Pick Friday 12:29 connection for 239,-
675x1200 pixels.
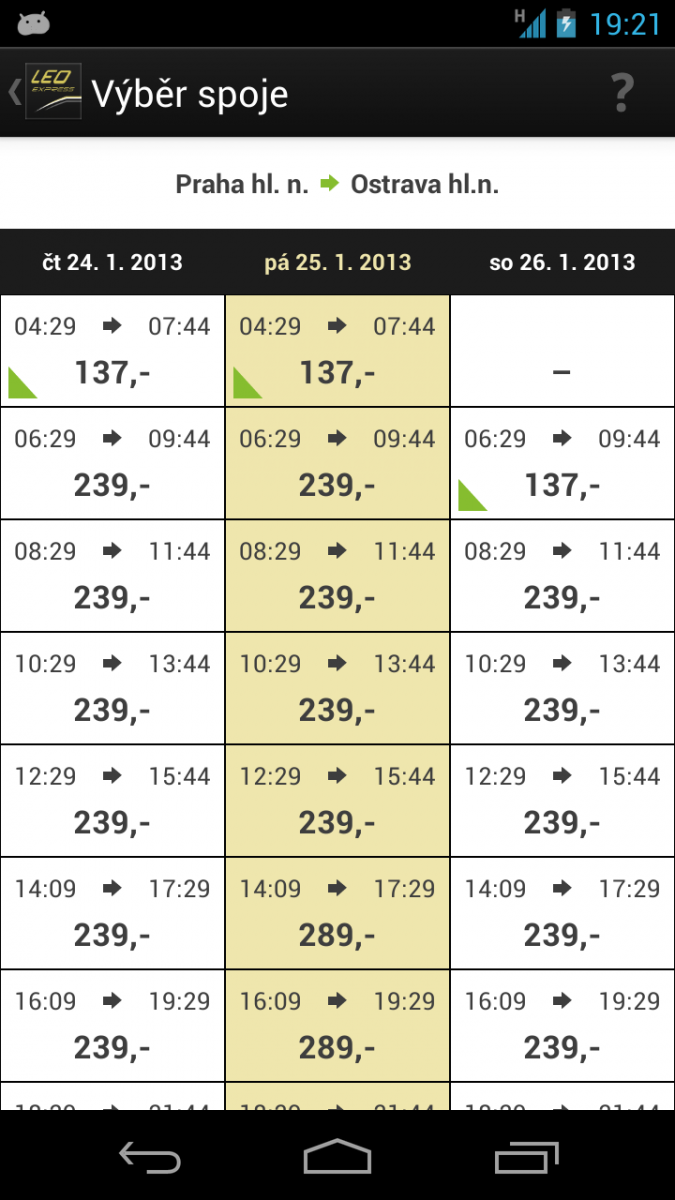click(x=337, y=800)
